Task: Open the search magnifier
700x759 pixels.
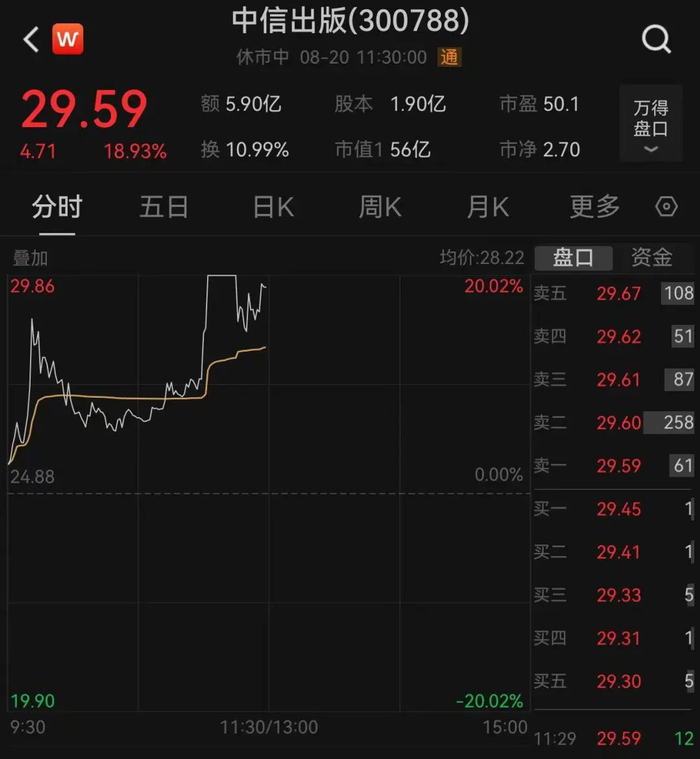Action: (656, 40)
